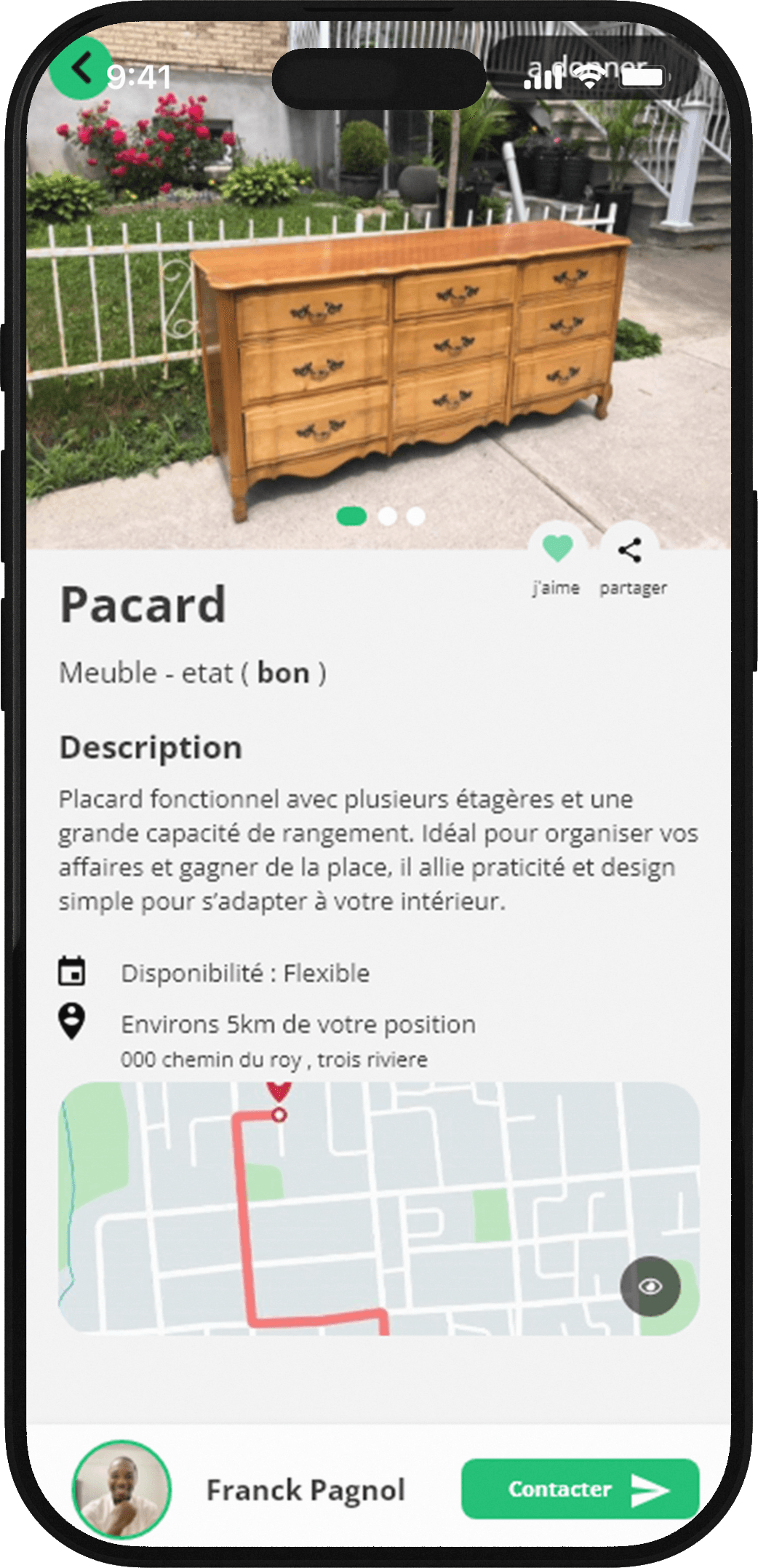
Task: Open Franck Pagnol's profile photo
Action: (121, 1489)
